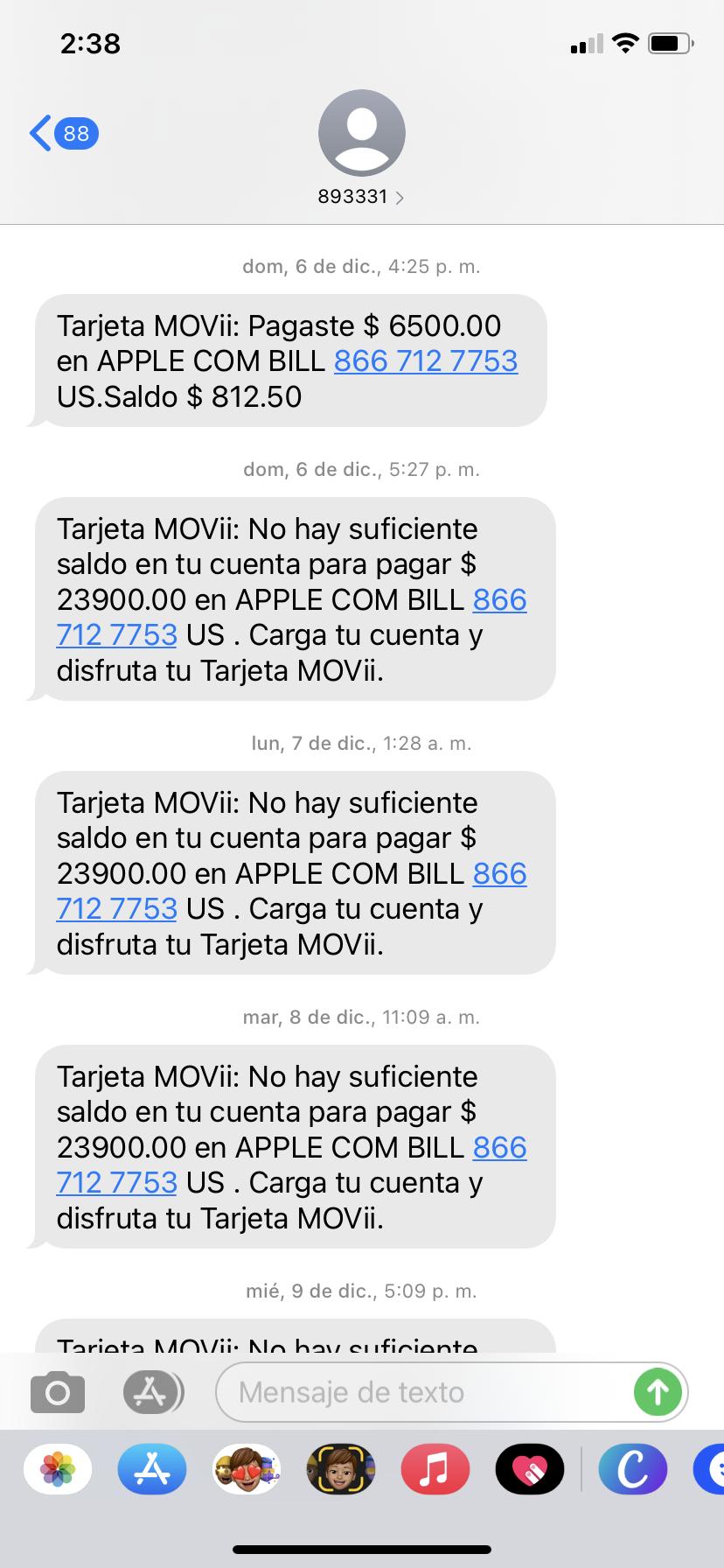Tap phone number link in Pagaste $ 6500.00 message
Image resolution: width=724 pixels, height=1568 pixels.
pos(426,361)
